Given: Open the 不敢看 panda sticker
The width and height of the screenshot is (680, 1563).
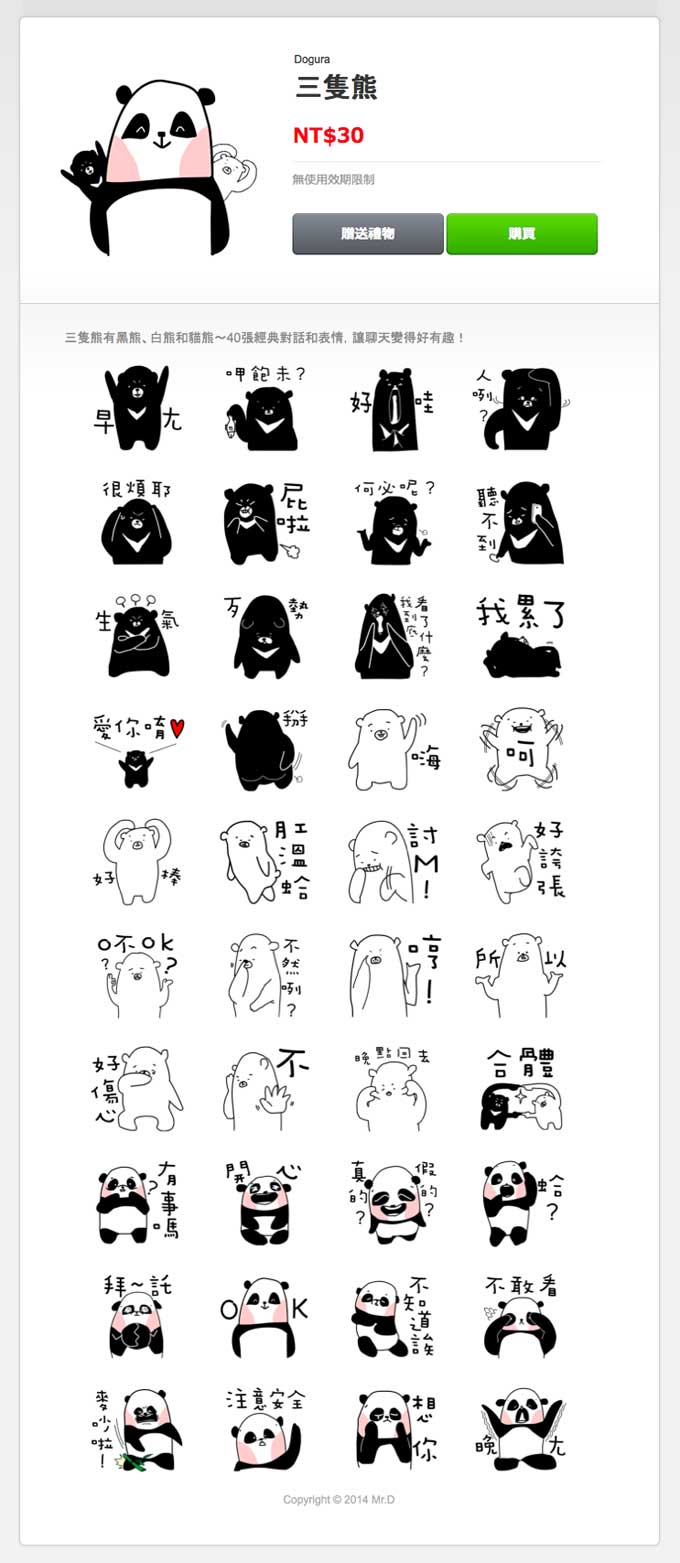Looking at the screenshot, I should (x=519, y=1317).
